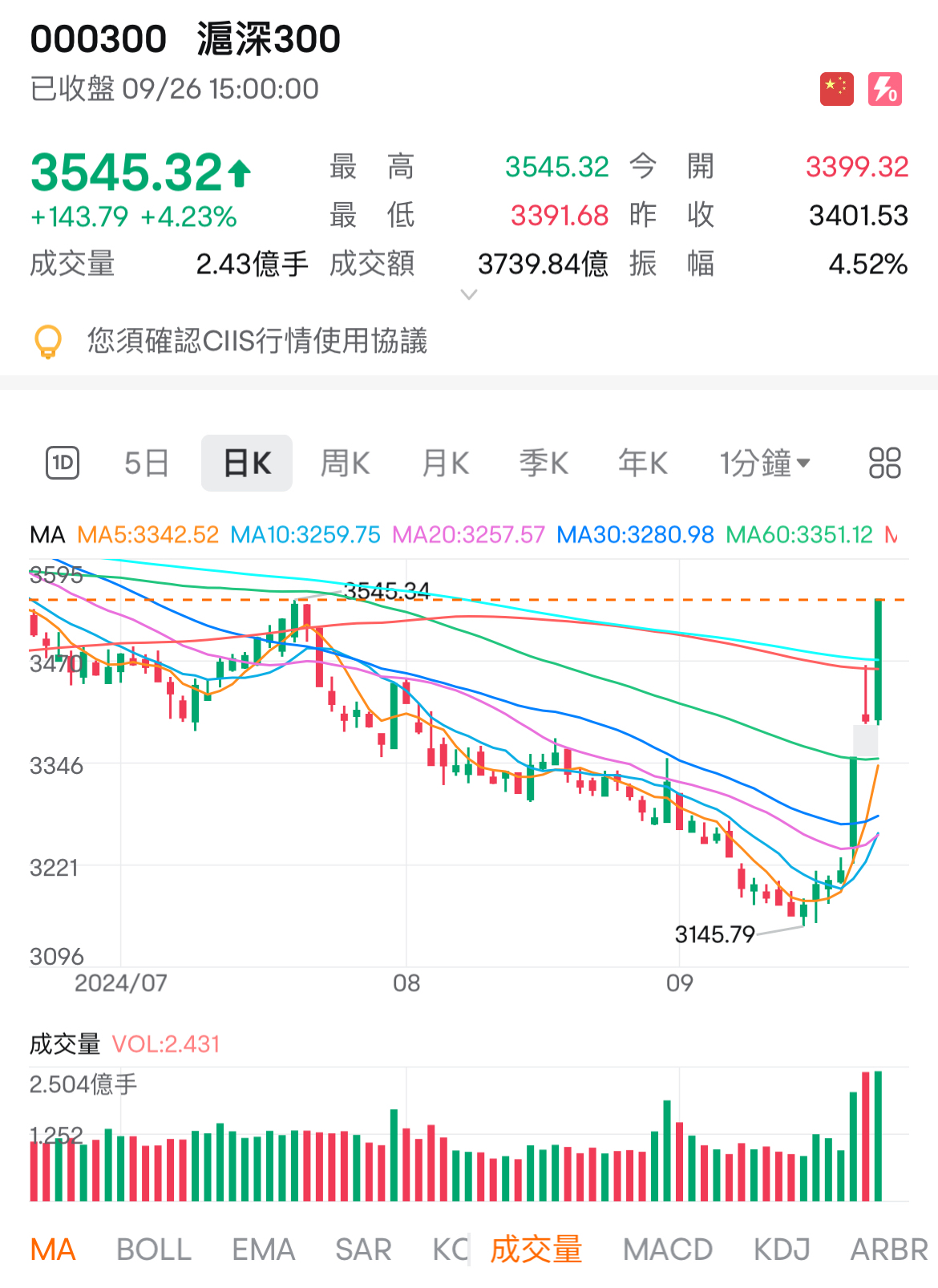
Task: Select the BOLL indicator
Action: tap(154, 1250)
